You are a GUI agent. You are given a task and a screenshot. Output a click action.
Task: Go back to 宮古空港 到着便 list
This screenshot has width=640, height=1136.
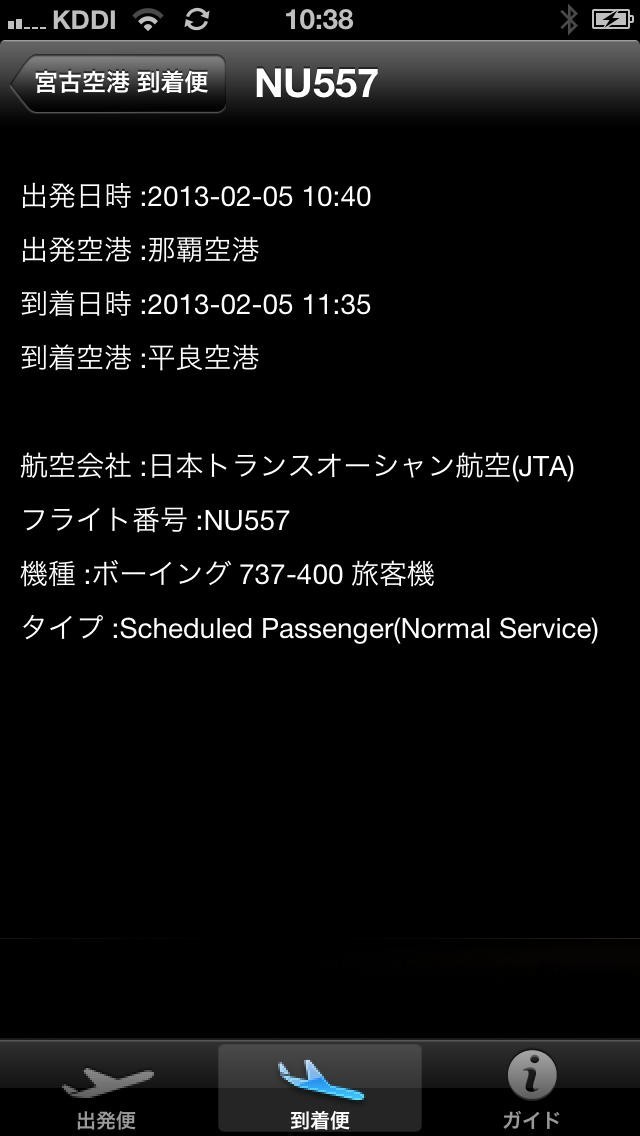[118, 83]
